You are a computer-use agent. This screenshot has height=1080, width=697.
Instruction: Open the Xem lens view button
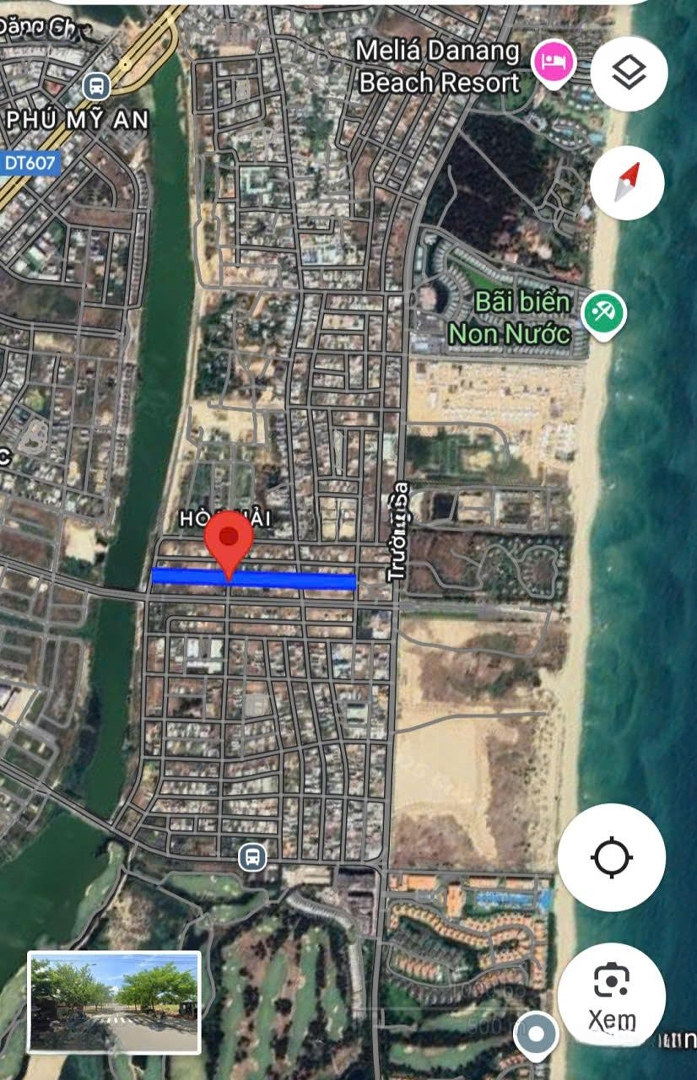click(x=611, y=993)
